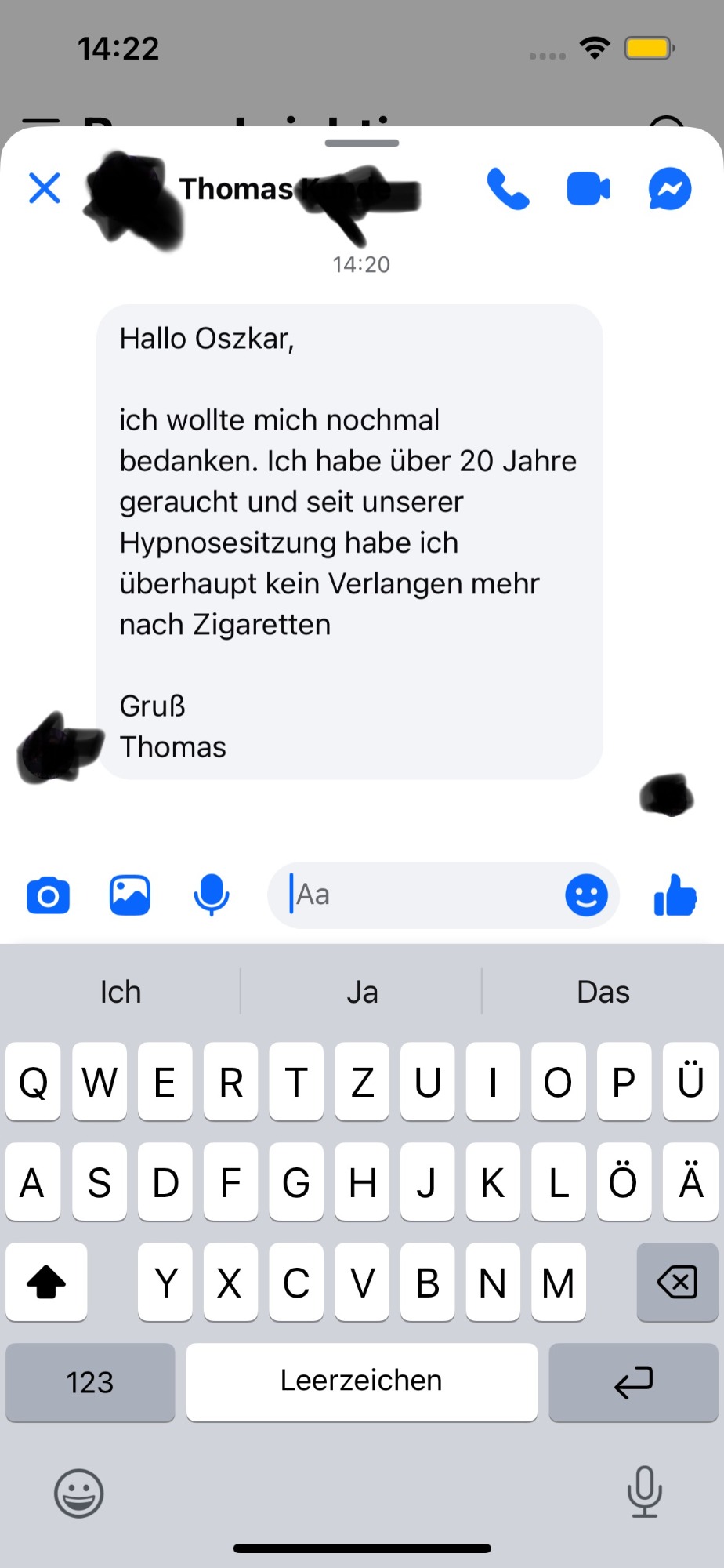The width and height of the screenshot is (724, 1568).
Task: Choose the 'Ja' word suggestion
Action: [362, 993]
